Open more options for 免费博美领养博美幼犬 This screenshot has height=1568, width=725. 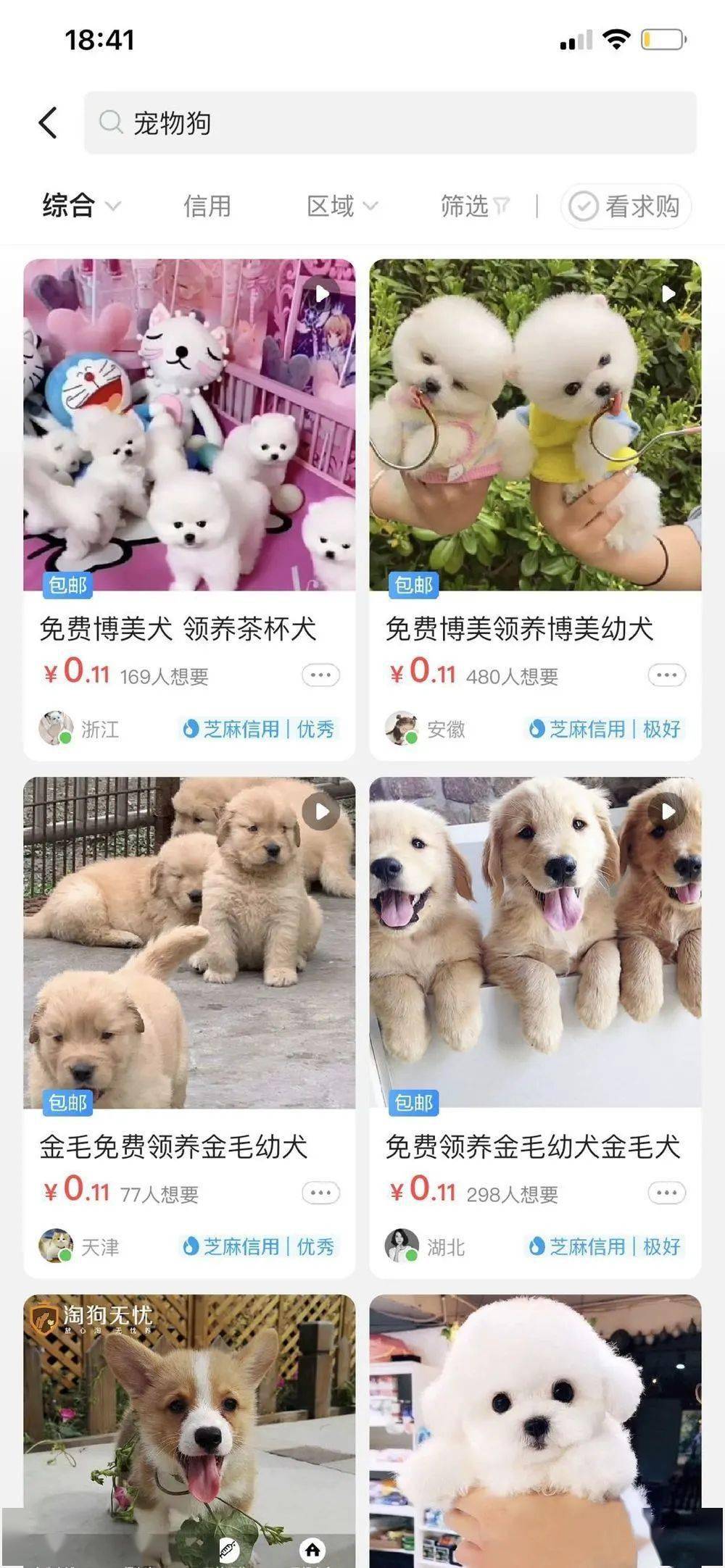tap(666, 675)
